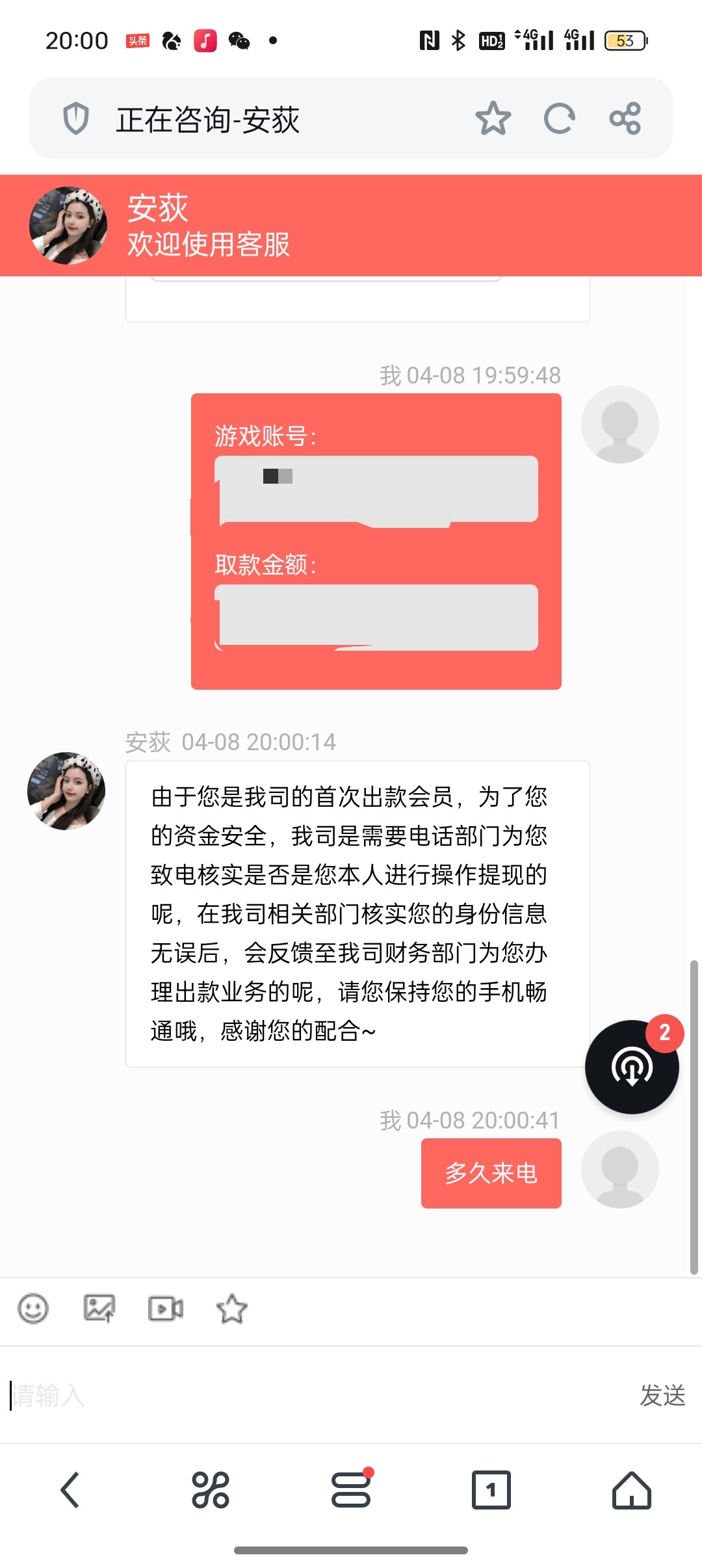Go to the browser home page
Screen dimensions: 702x1568
pyautogui.click(x=631, y=1489)
